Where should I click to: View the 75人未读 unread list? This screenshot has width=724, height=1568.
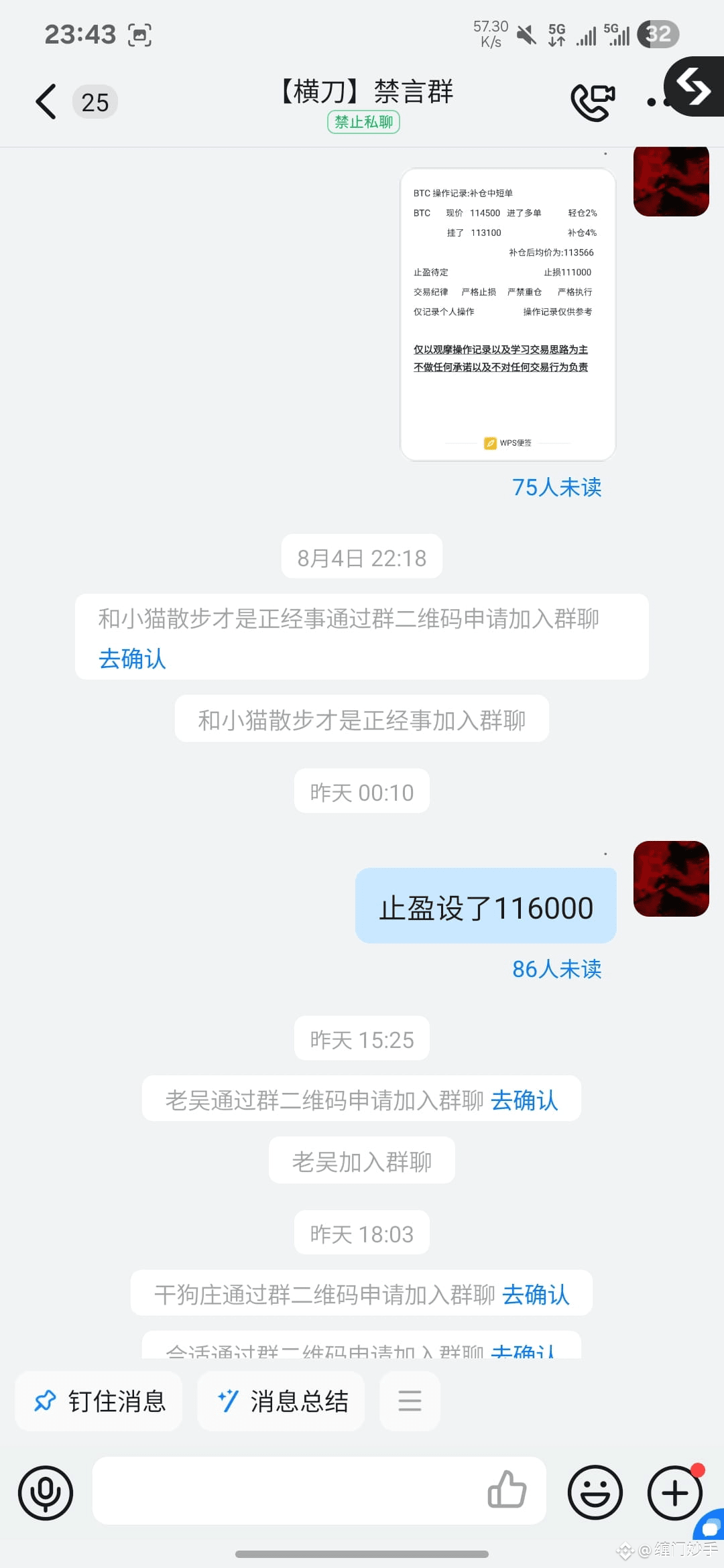(556, 487)
